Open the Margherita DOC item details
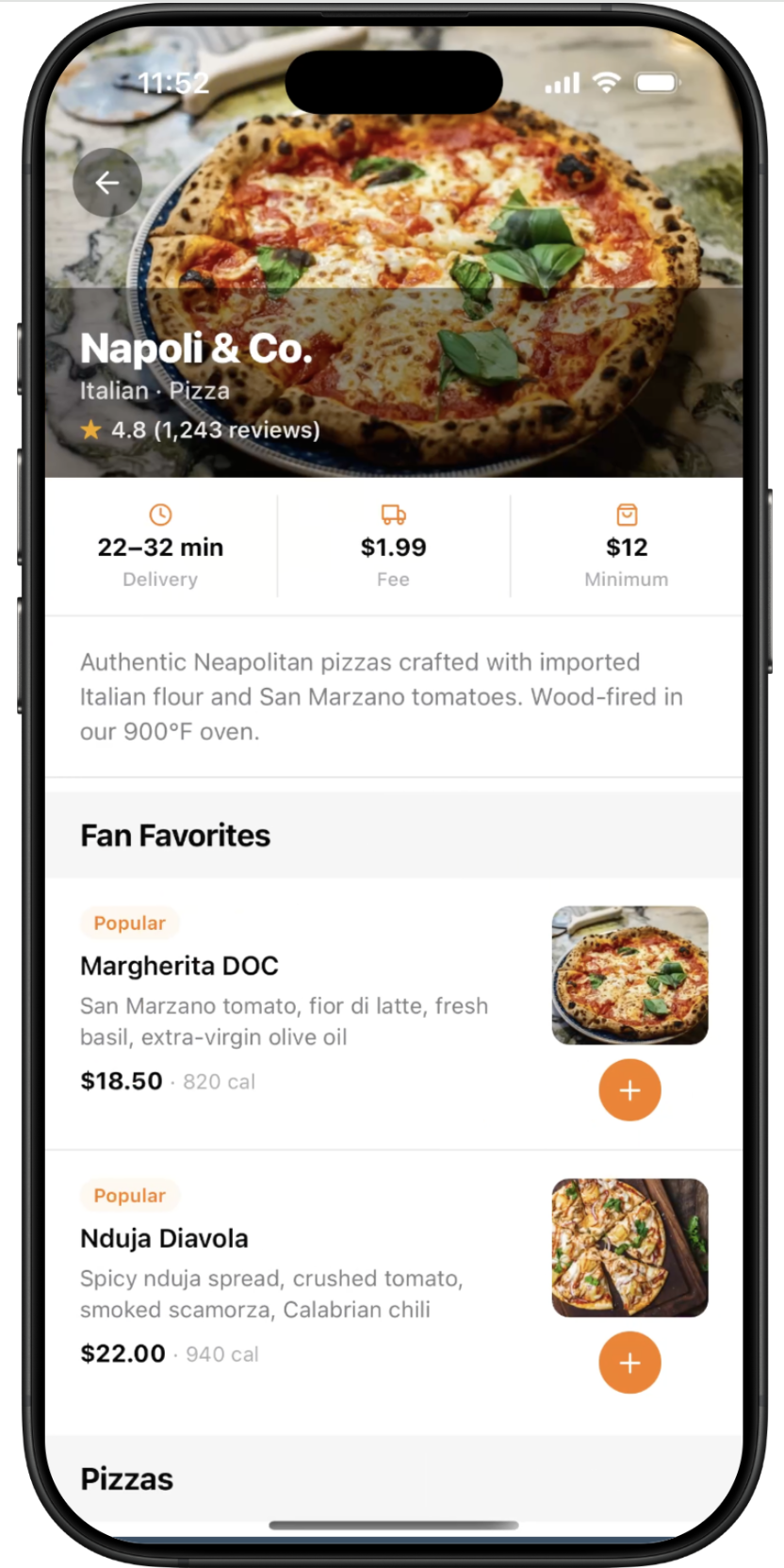Viewport: 784px width, 1568px height. pyautogui.click(x=179, y=966)
